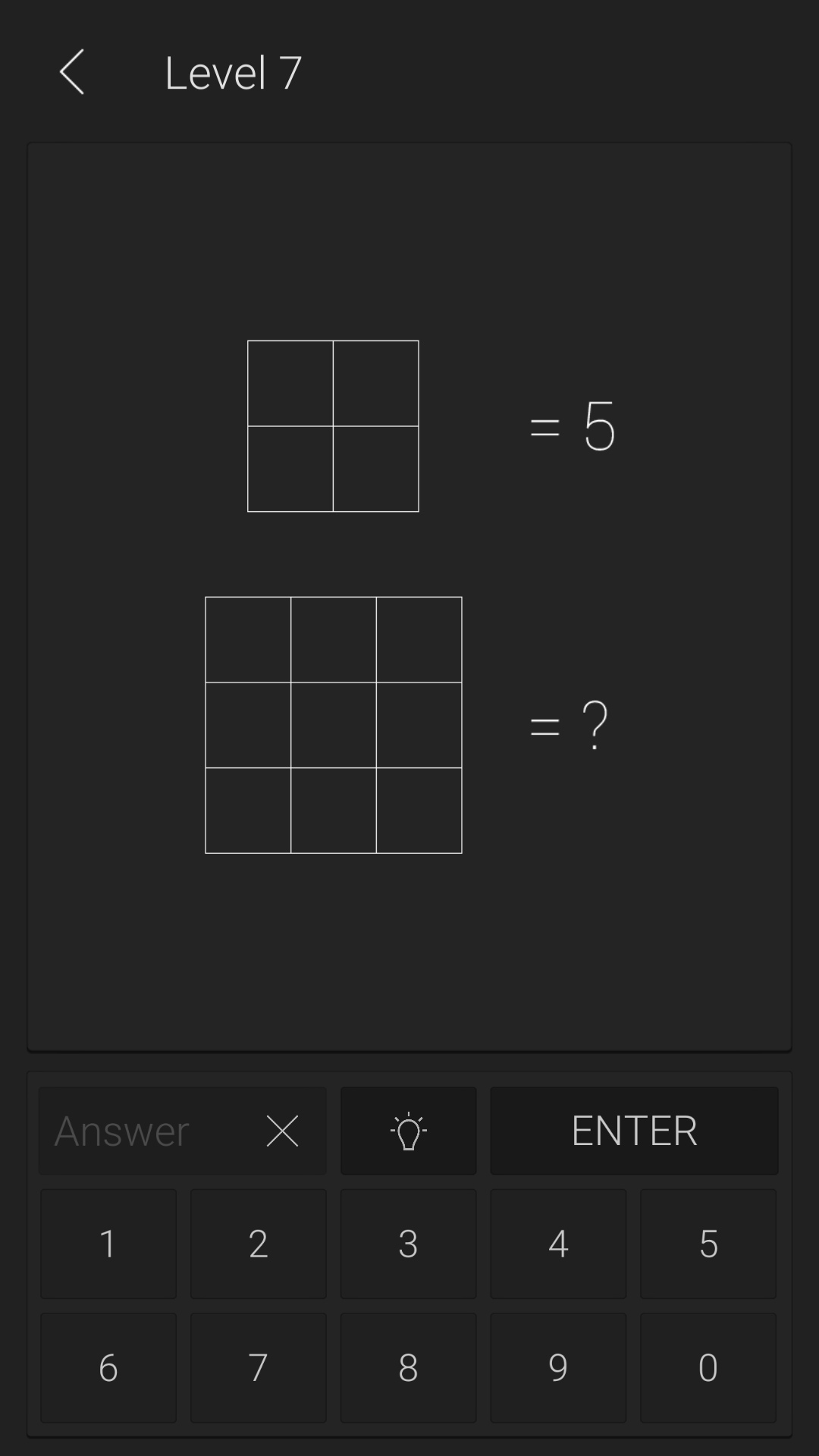
Task: Enter digit 8 on the keypad
Action: [408, 1368]
